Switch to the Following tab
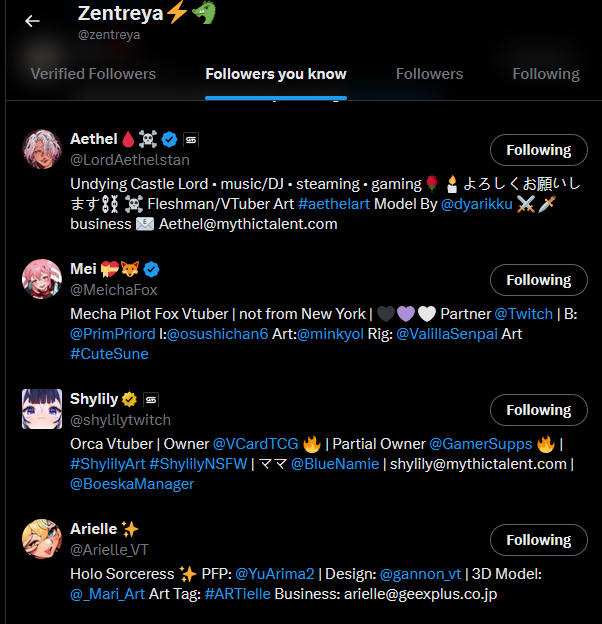The width and height of the screenshot is (602, 624). (546, 74)
